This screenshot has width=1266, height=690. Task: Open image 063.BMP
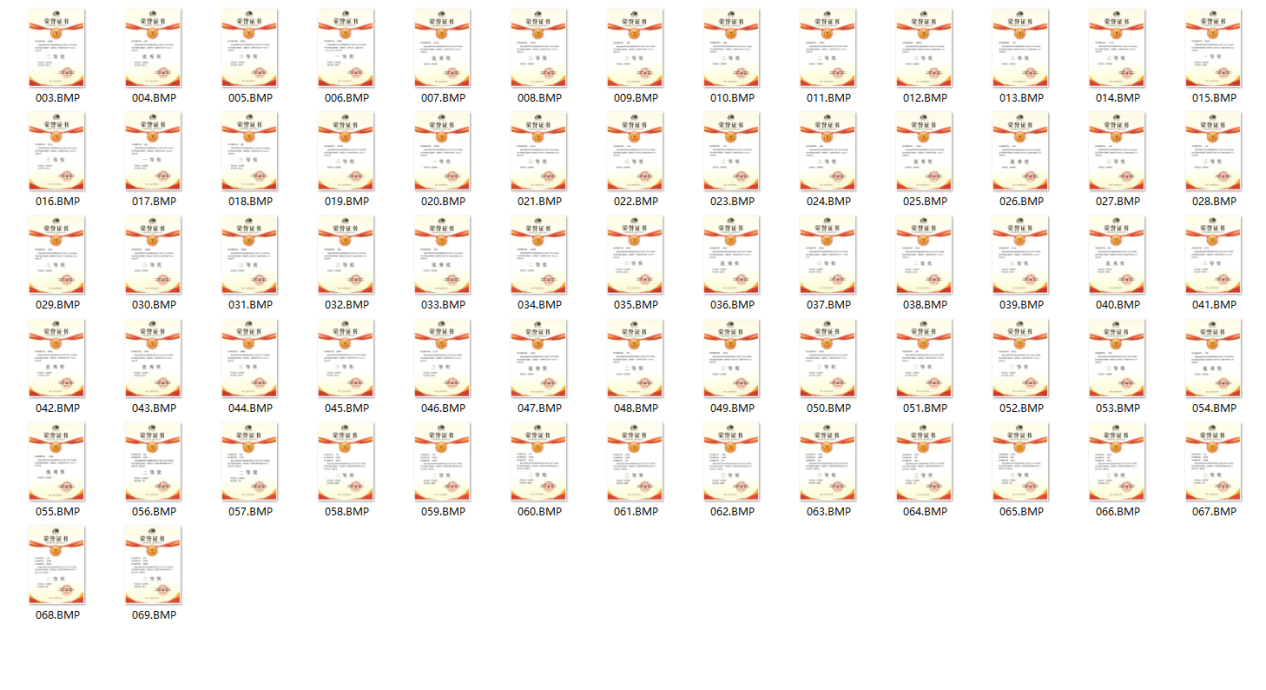829,461
